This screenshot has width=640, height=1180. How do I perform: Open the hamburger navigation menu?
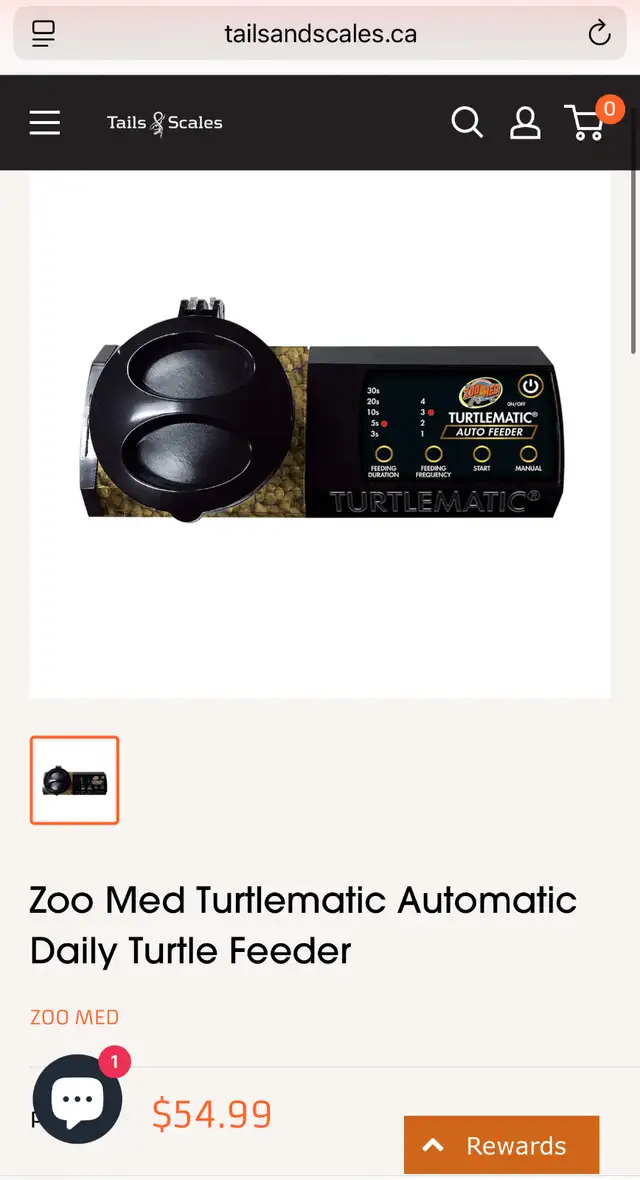pos(44,122)
